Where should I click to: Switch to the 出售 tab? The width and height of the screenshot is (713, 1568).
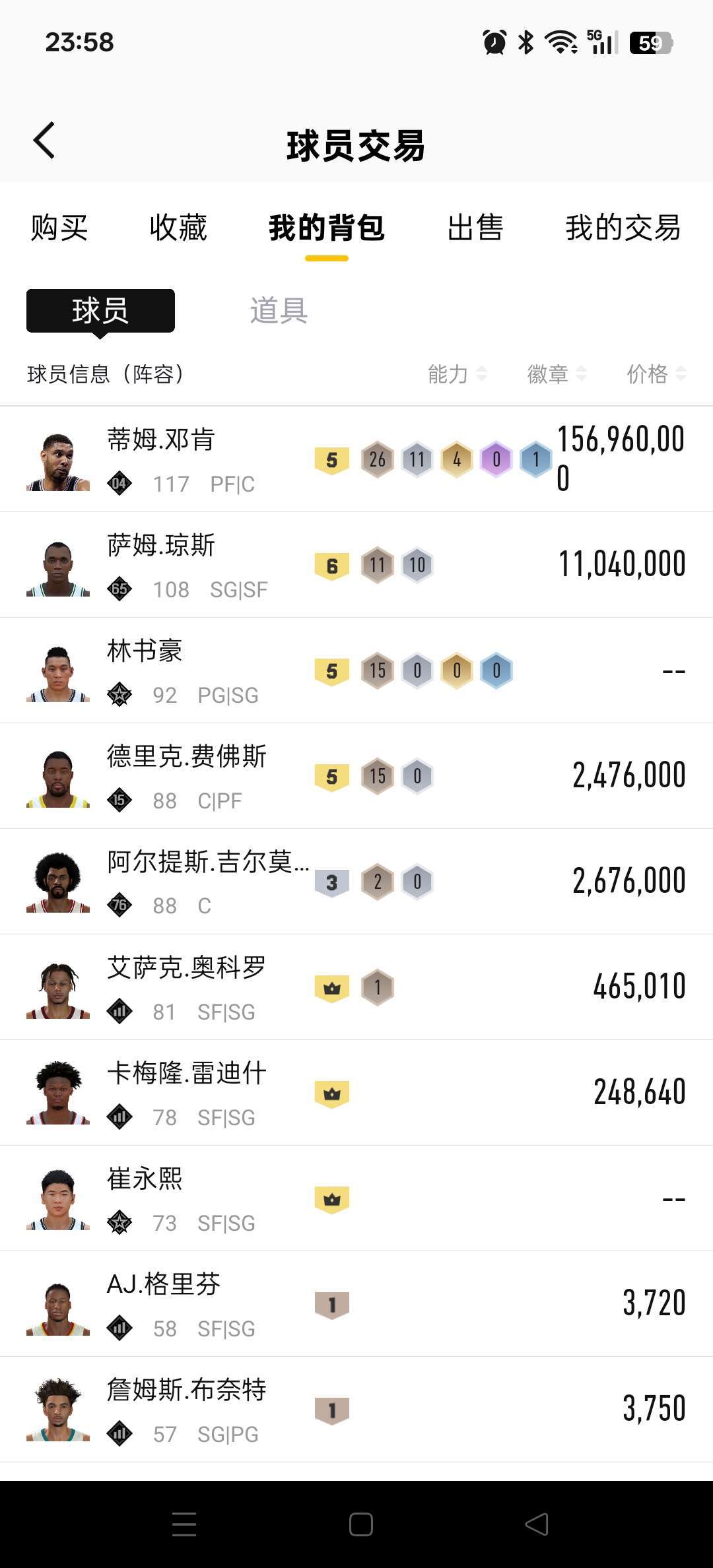pyautogui.click(x=476, y=230)
